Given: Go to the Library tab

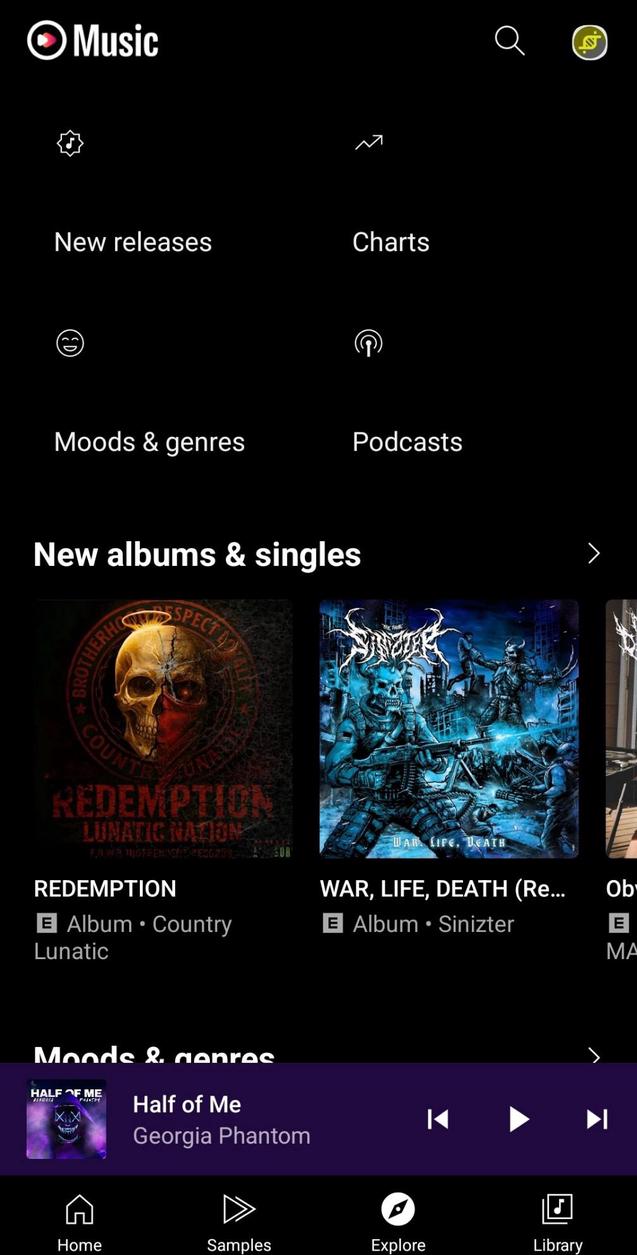Looking at the screenshot, I should pos(557,1222).
